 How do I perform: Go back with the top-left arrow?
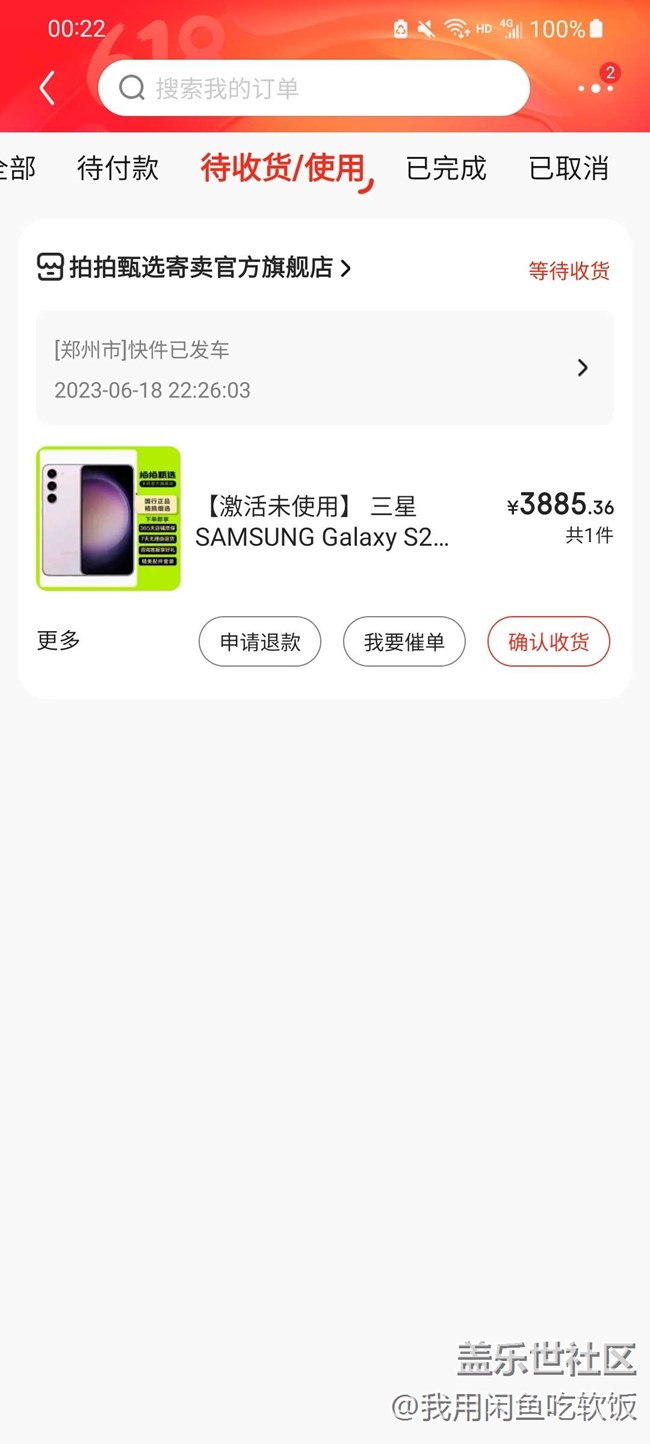[47, 88]
